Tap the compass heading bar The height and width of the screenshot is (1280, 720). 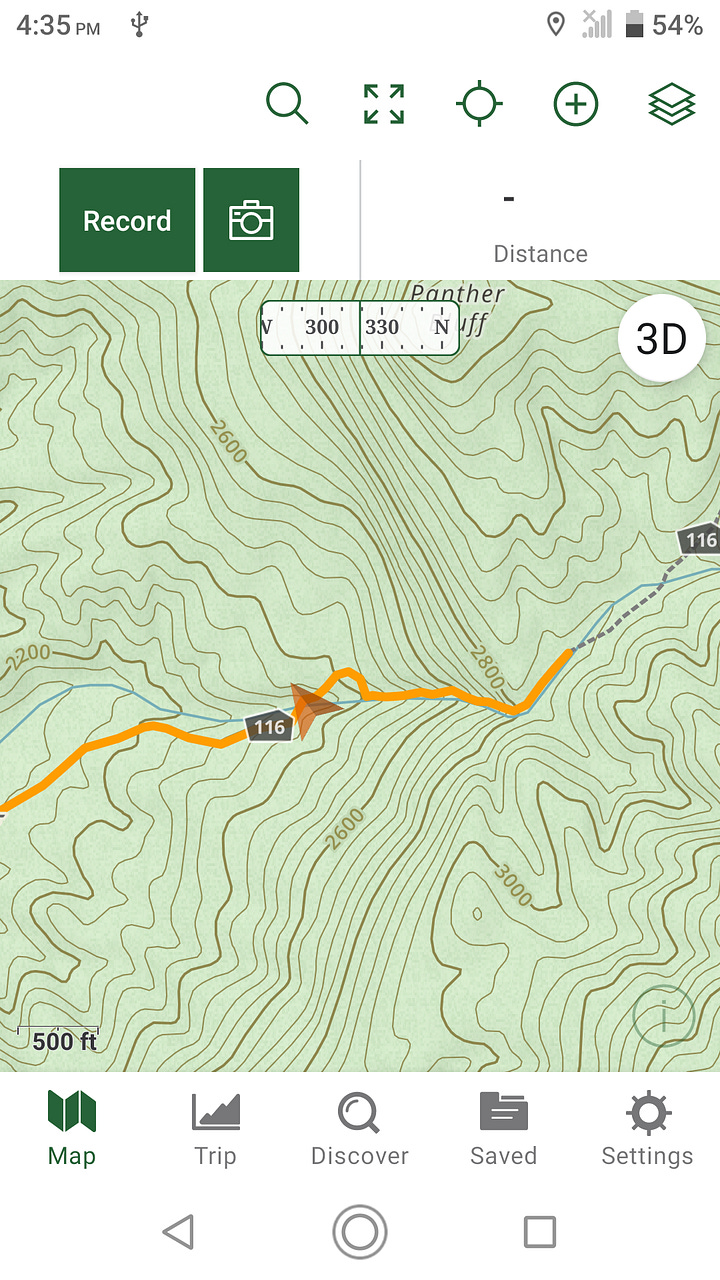pos(360,328)
